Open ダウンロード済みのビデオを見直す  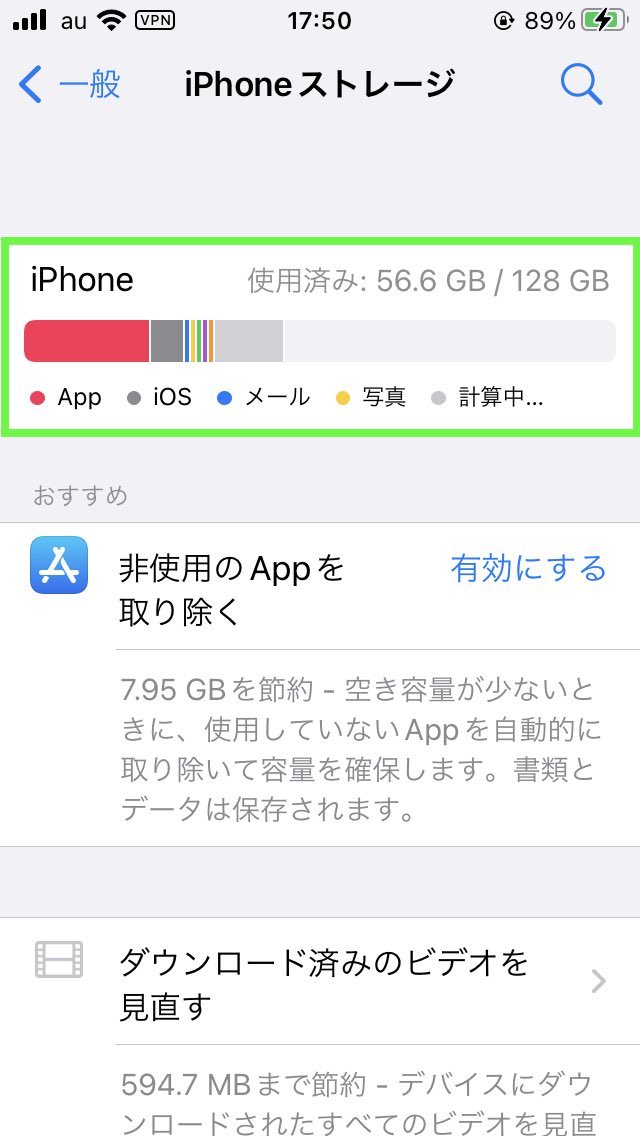[320, 982]
